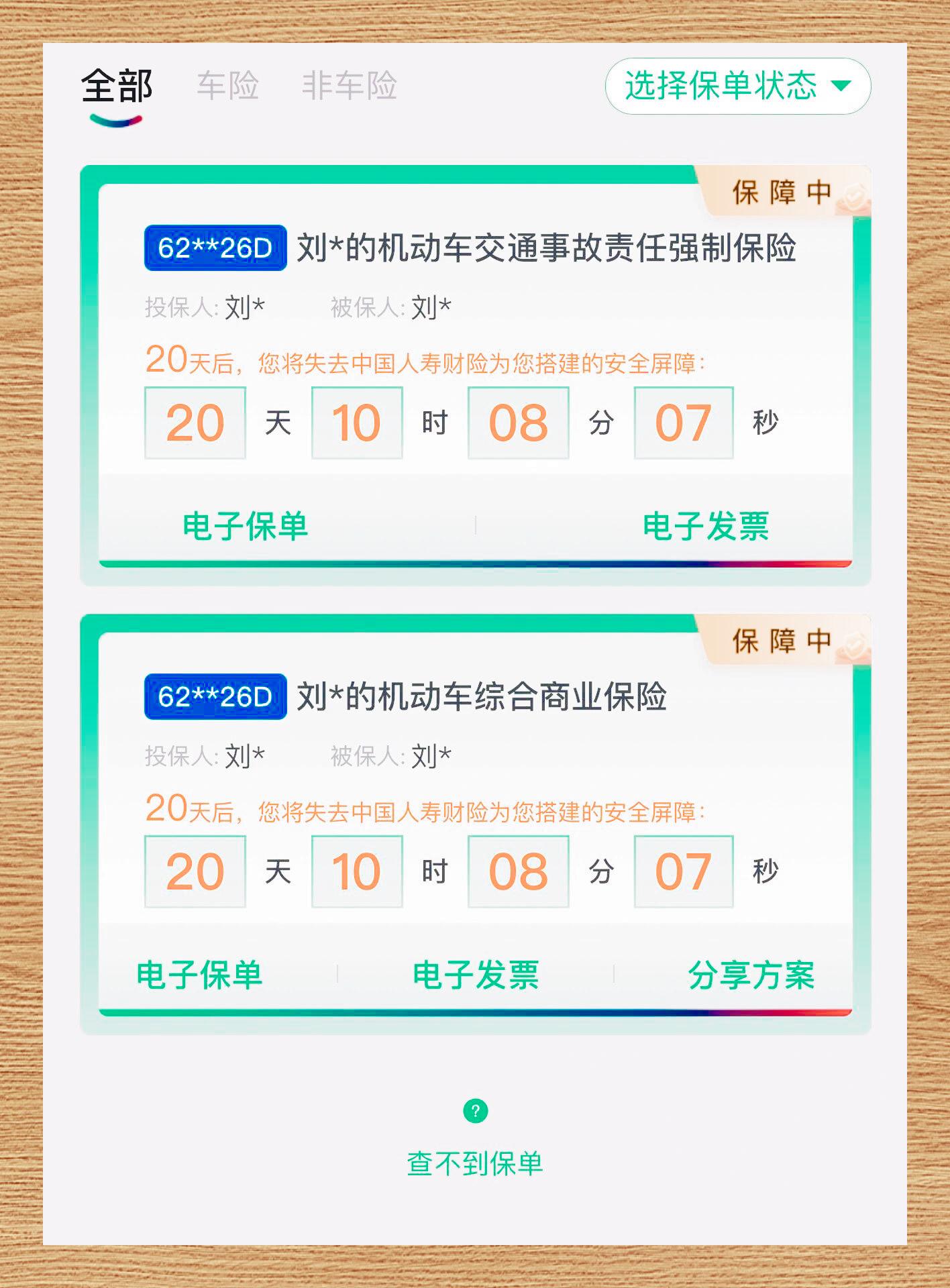Open 电子保单 for 机动车综合商业保险
The width and height of the screenshot is (950, 1288).
199,974
